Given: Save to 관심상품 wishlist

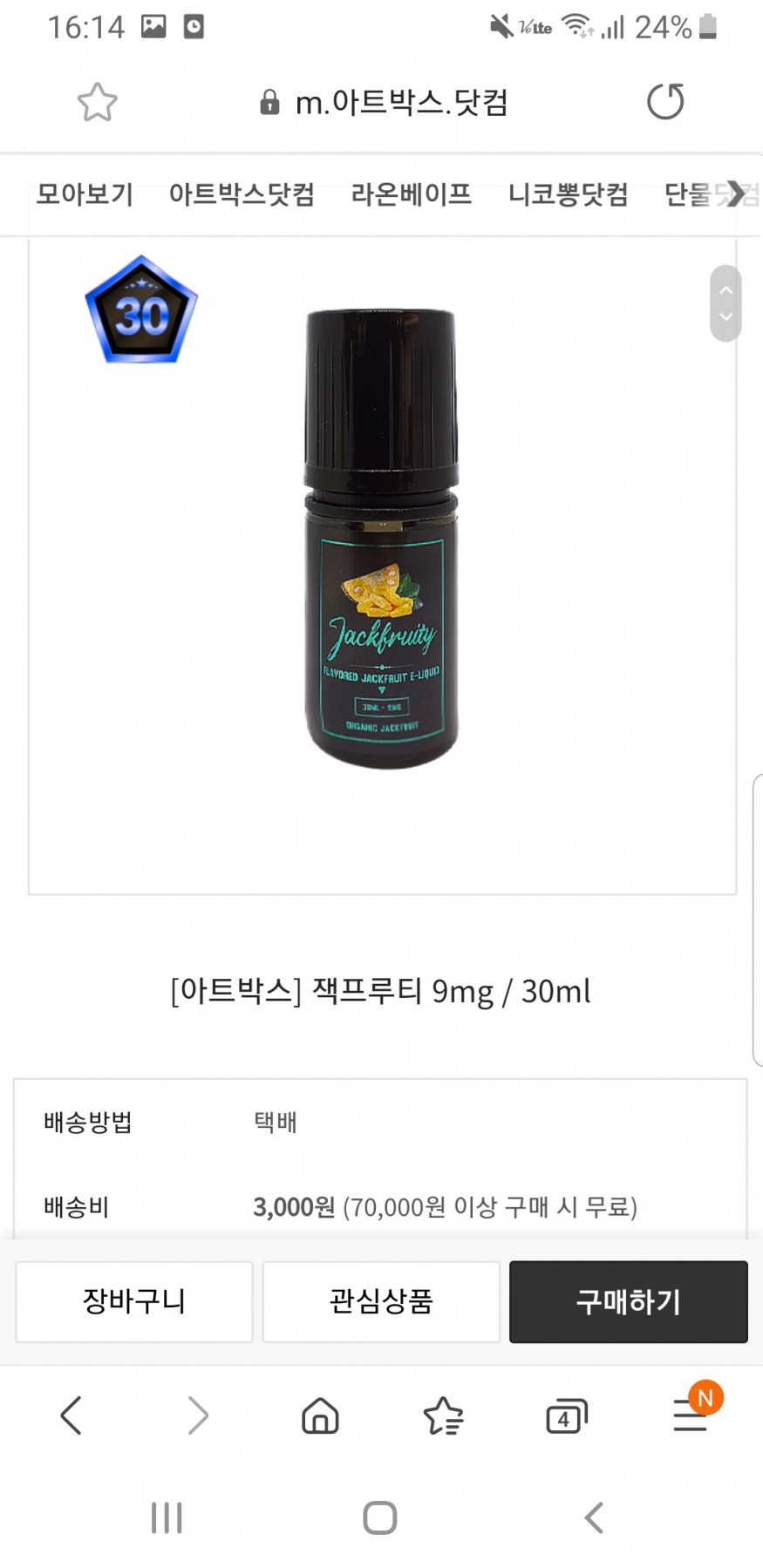Looking at the screenshot, I should tap(381, 1301).
